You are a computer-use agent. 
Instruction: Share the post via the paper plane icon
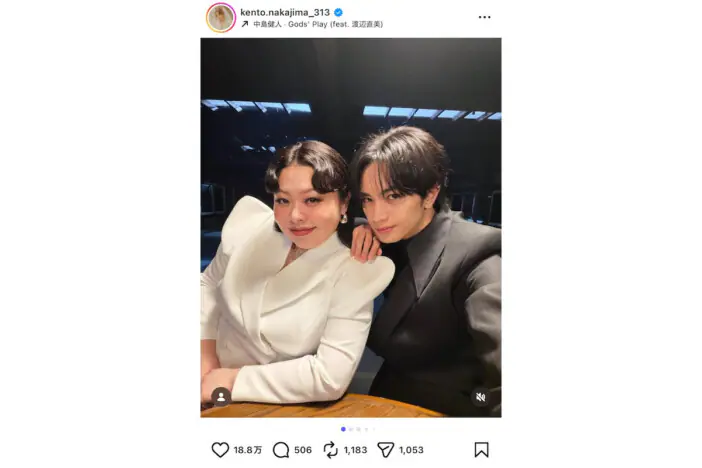[385, 450]
